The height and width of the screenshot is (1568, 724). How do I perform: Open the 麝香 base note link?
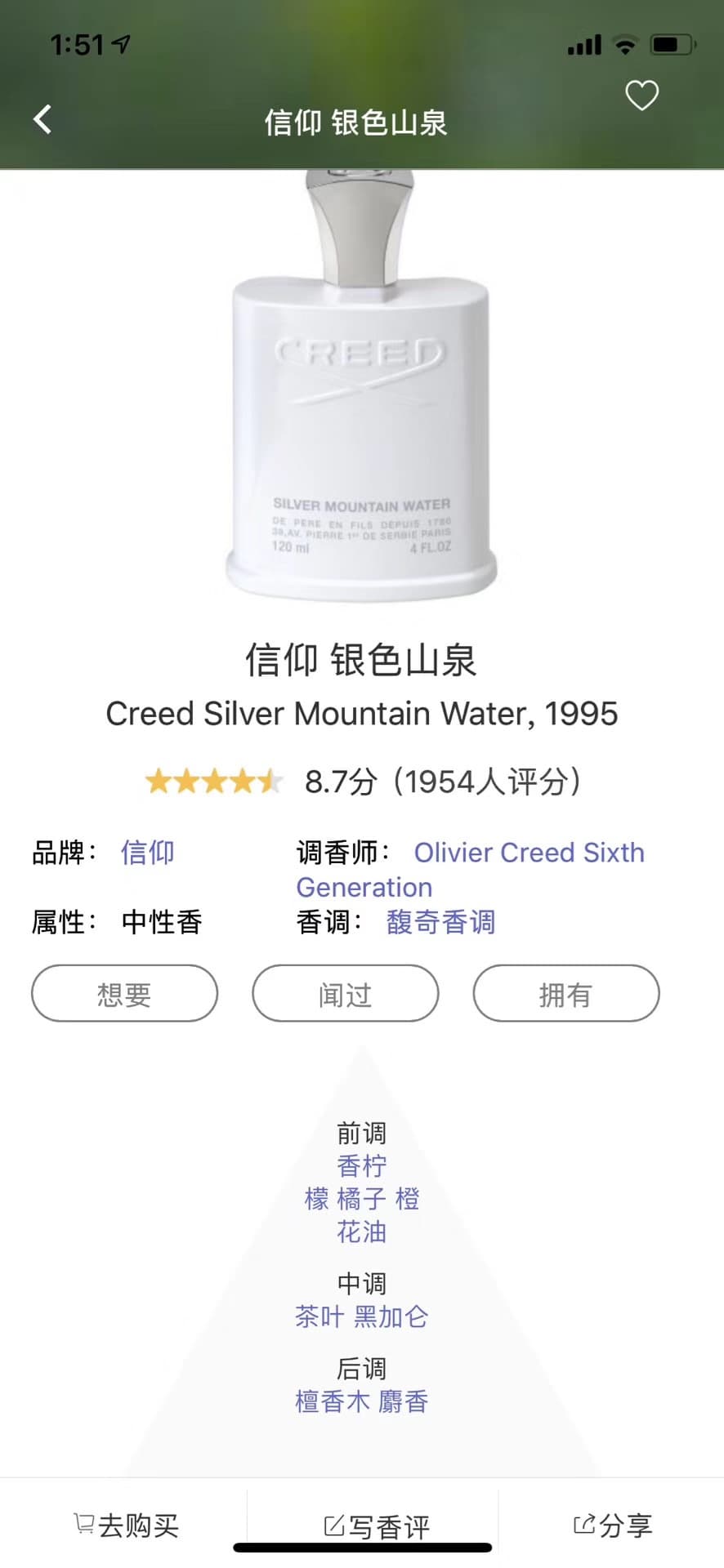point(404,1401)
